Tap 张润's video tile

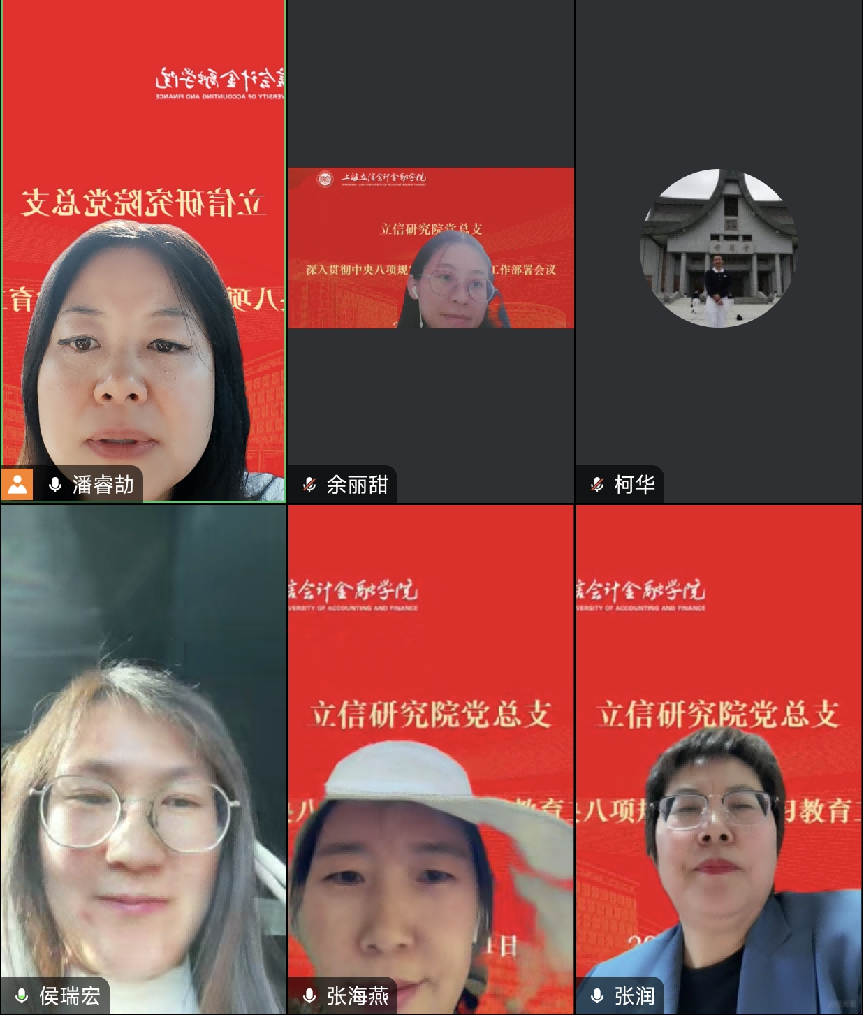click(x=719, y=760)
